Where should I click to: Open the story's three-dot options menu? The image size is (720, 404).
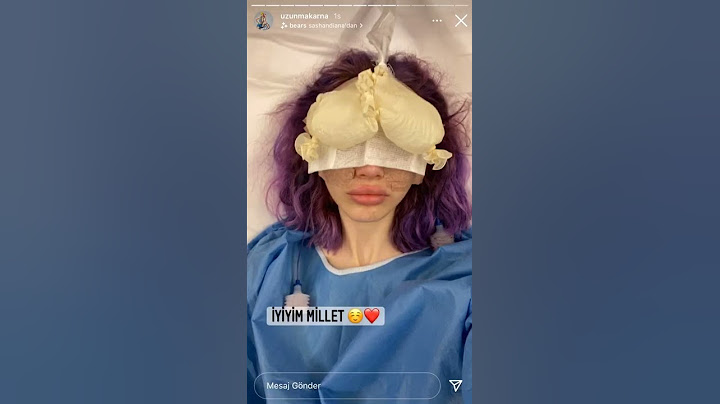tap(437, 20)
